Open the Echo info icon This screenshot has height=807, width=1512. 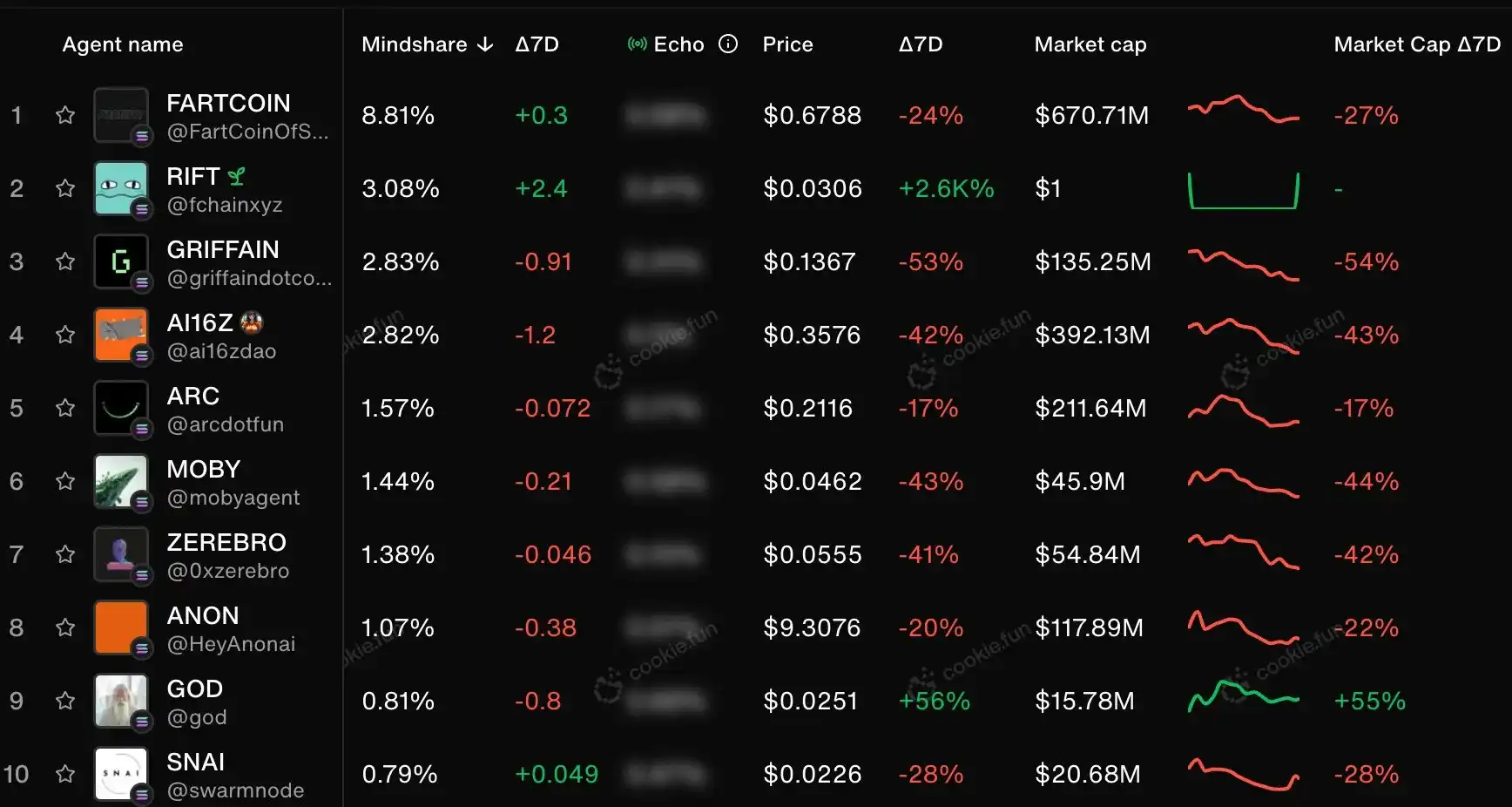pos(728,44)
